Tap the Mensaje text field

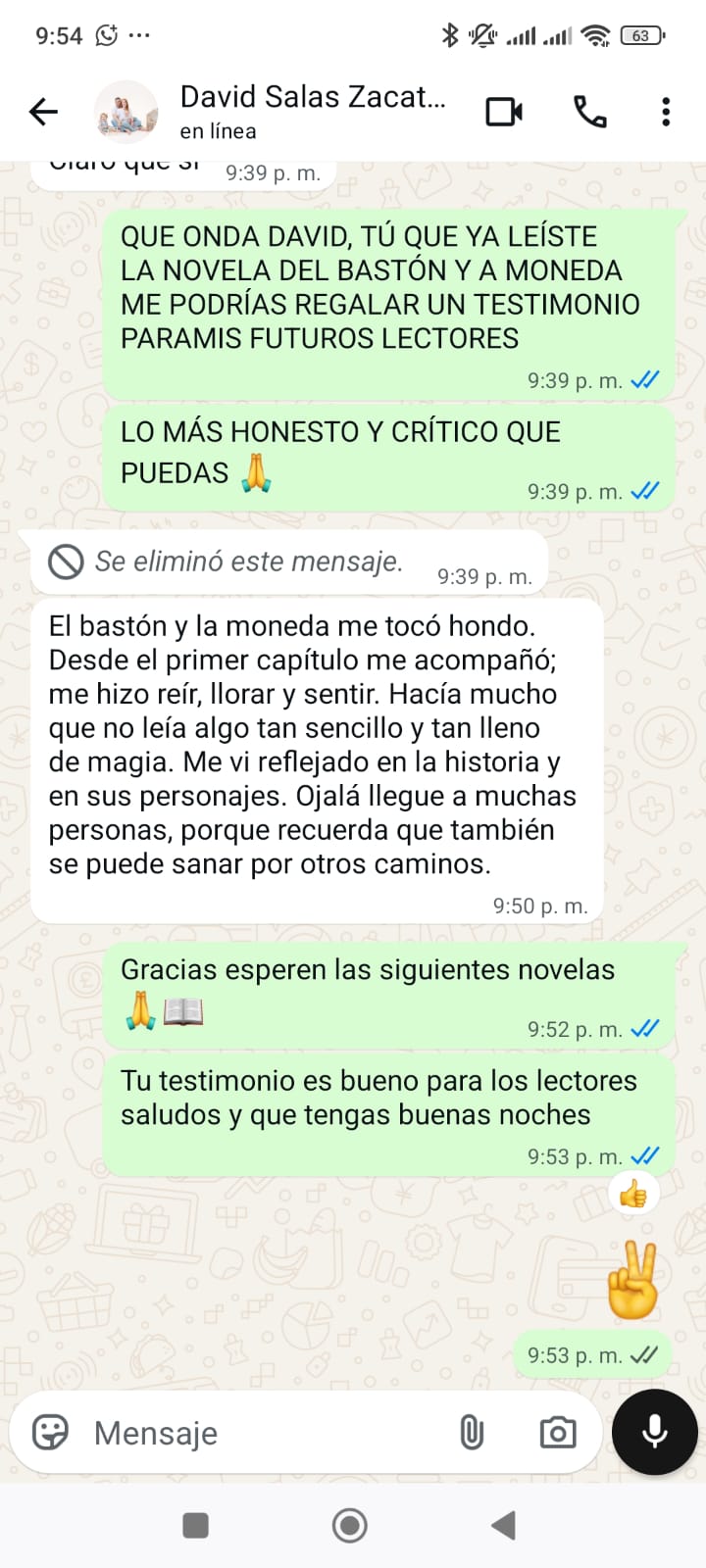pos(265,1433)
